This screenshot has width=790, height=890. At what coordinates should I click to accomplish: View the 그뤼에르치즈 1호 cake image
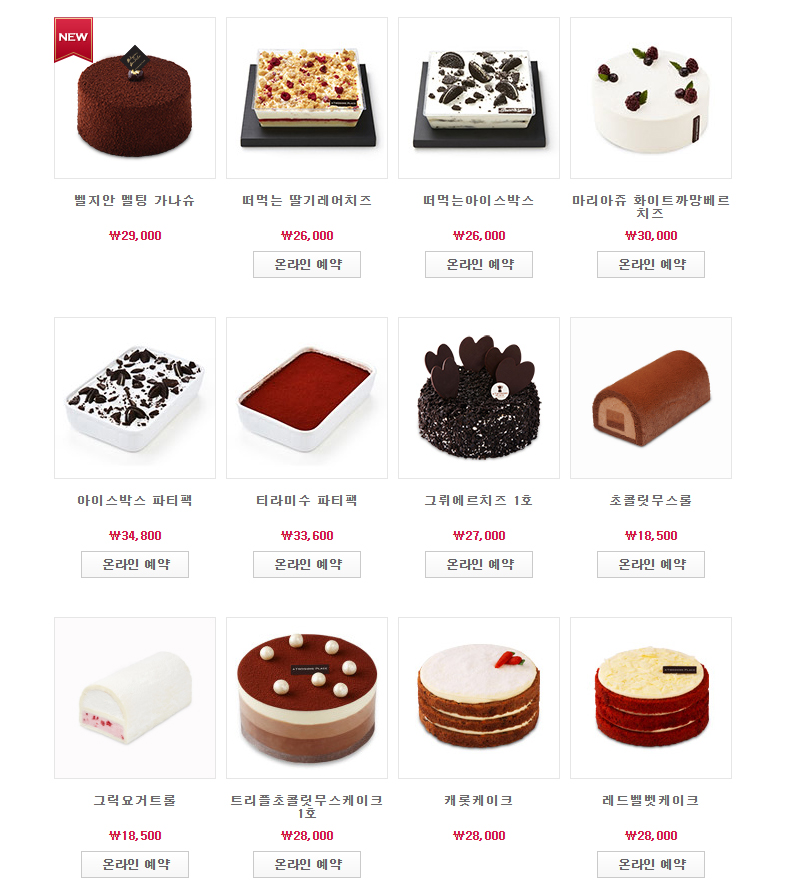pyautogui.click(x=479, y=398)
